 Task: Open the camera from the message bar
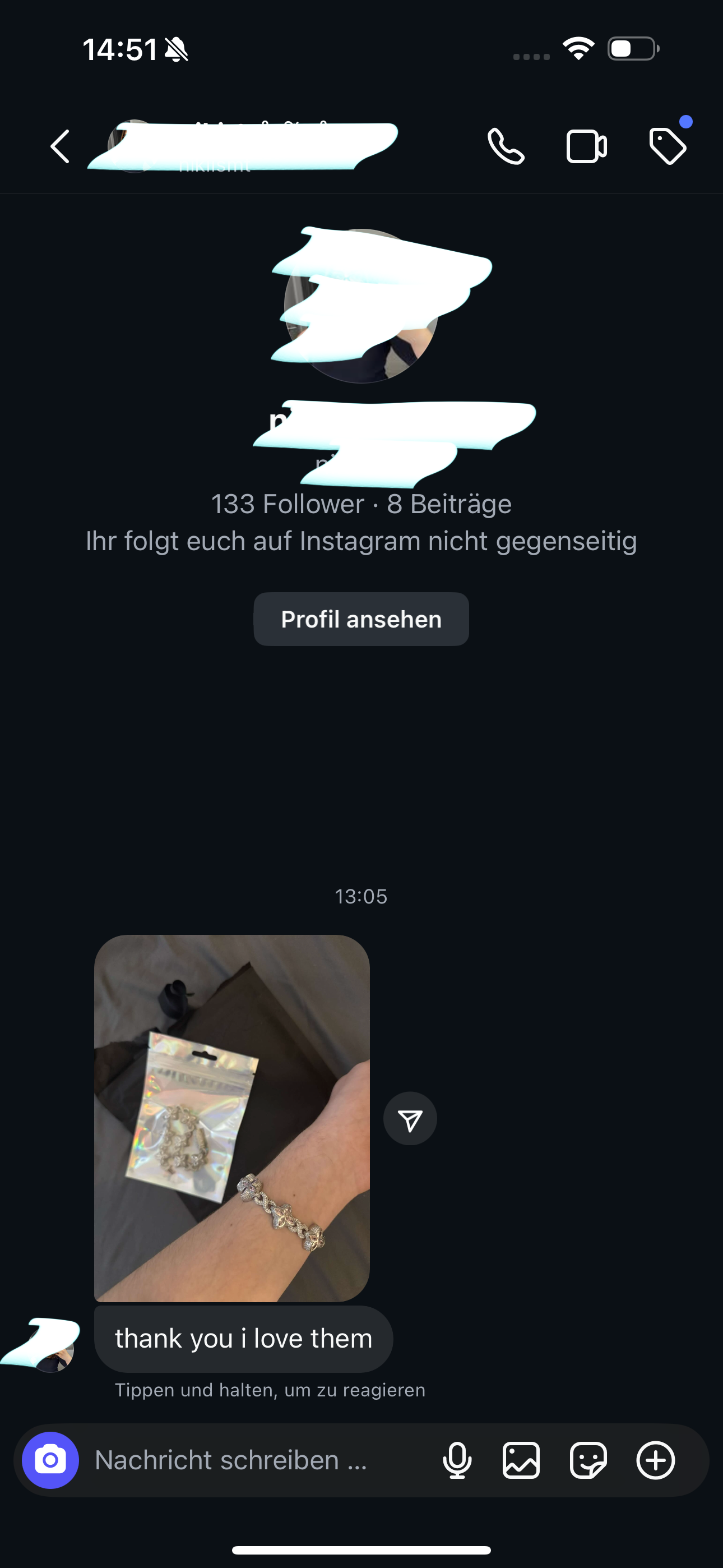tap(50, 1460)
